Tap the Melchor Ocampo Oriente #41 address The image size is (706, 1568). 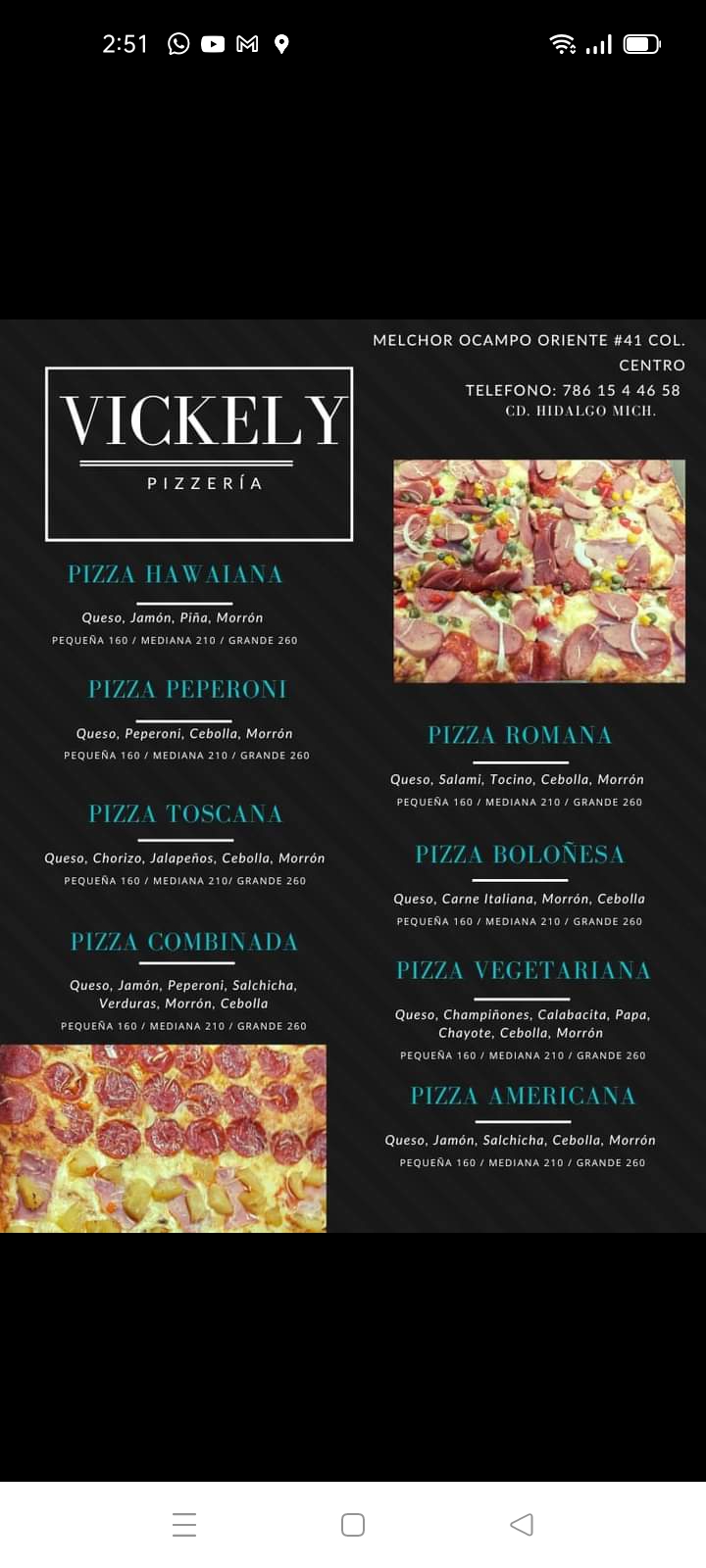(x=529, y=340)
